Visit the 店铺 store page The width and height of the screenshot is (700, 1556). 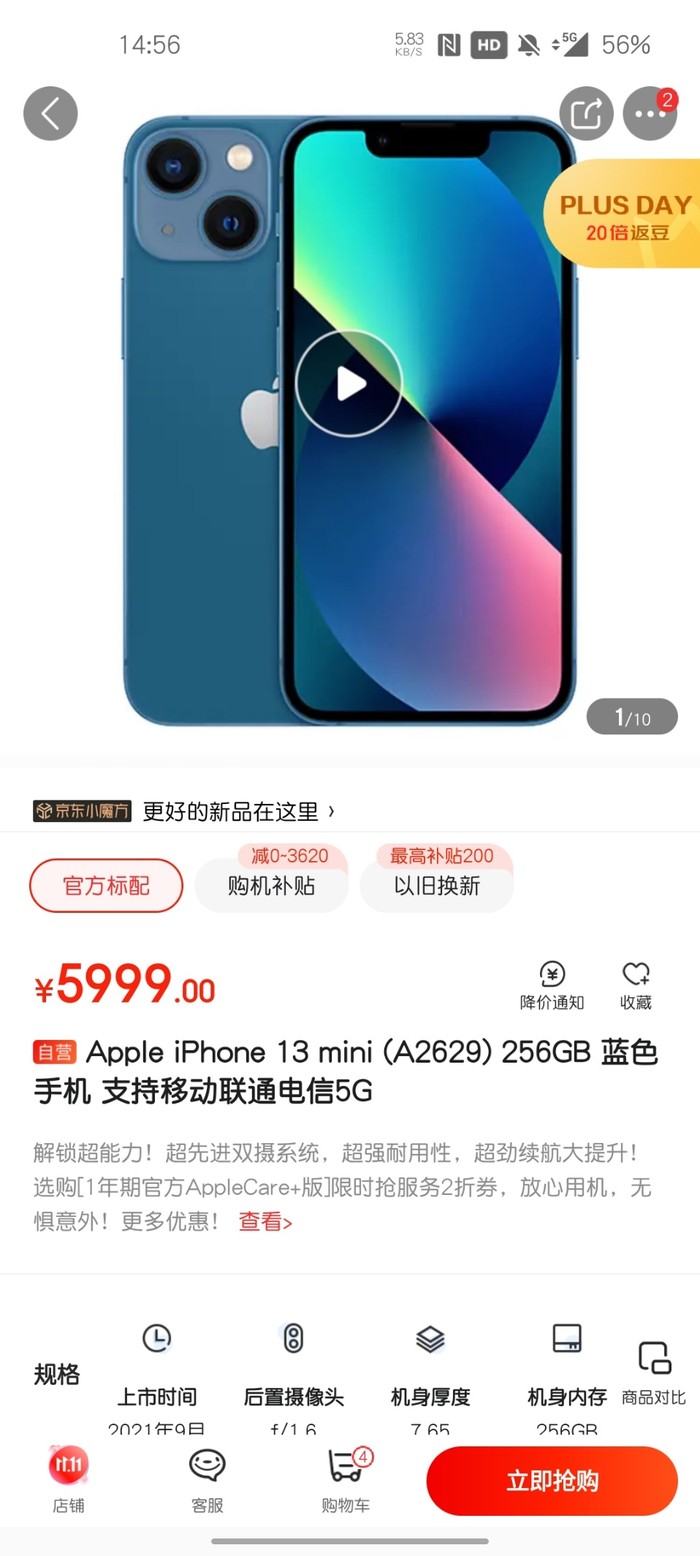[x=68, y=1480]
